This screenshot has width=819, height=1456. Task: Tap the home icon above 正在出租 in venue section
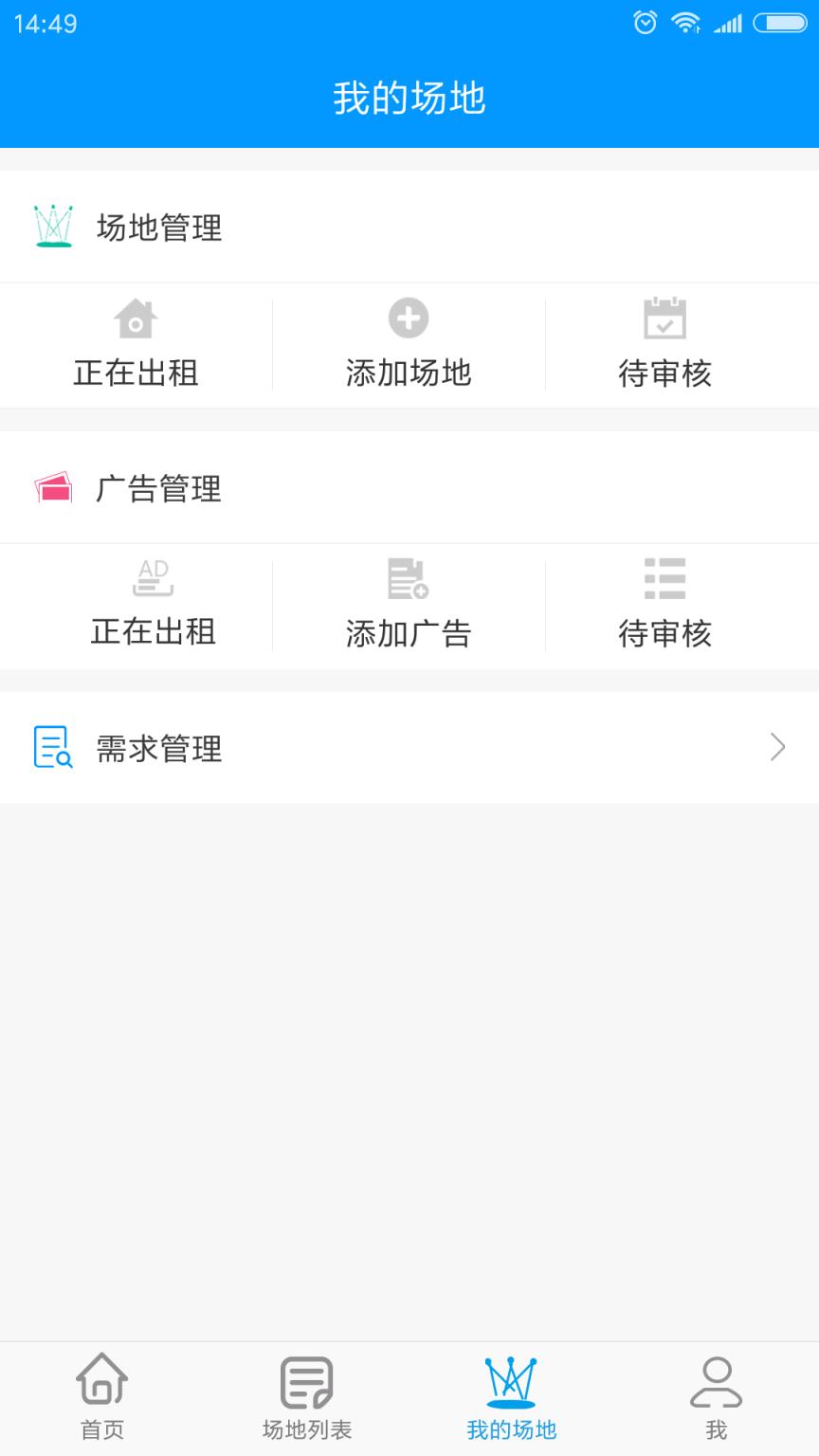[x=136, y=318]
